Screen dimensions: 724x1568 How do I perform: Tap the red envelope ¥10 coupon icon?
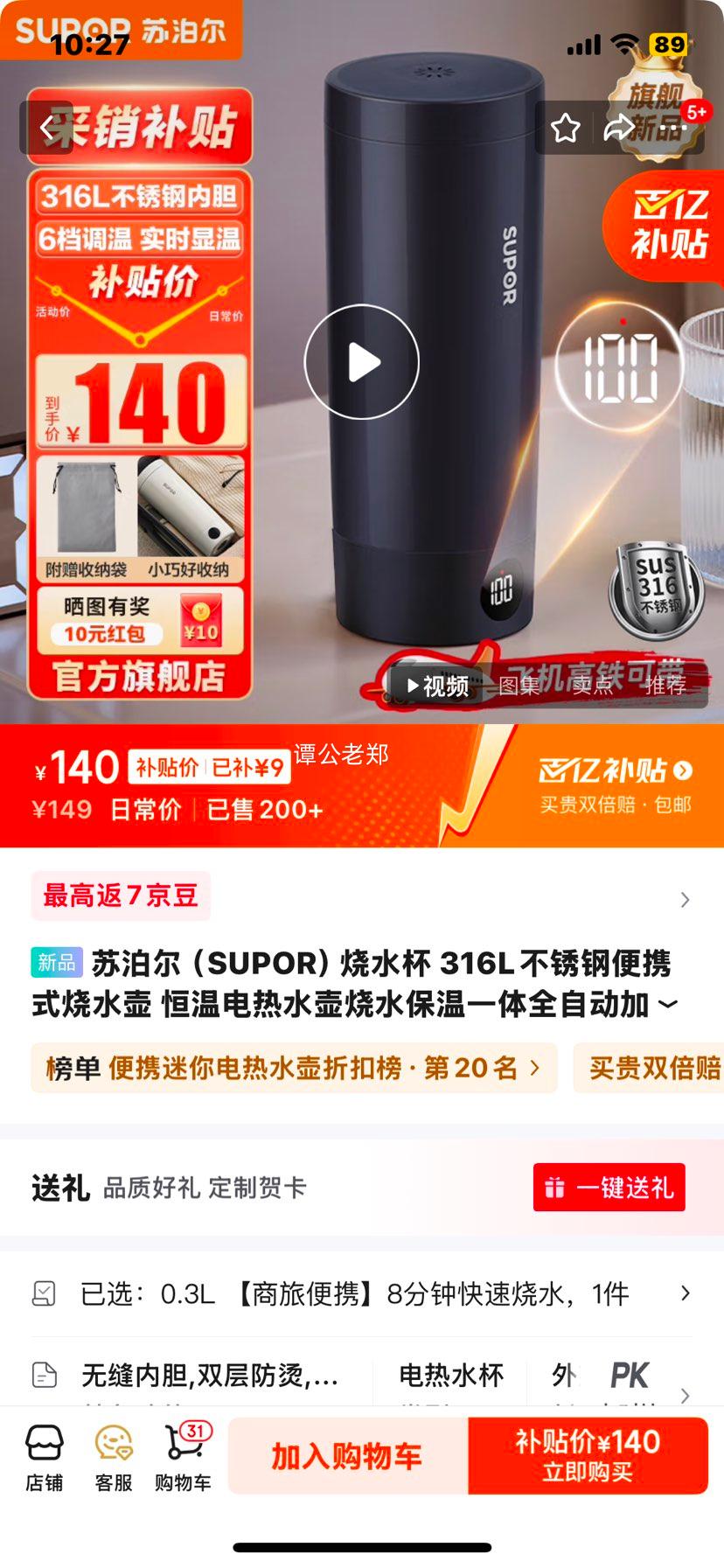204,618
